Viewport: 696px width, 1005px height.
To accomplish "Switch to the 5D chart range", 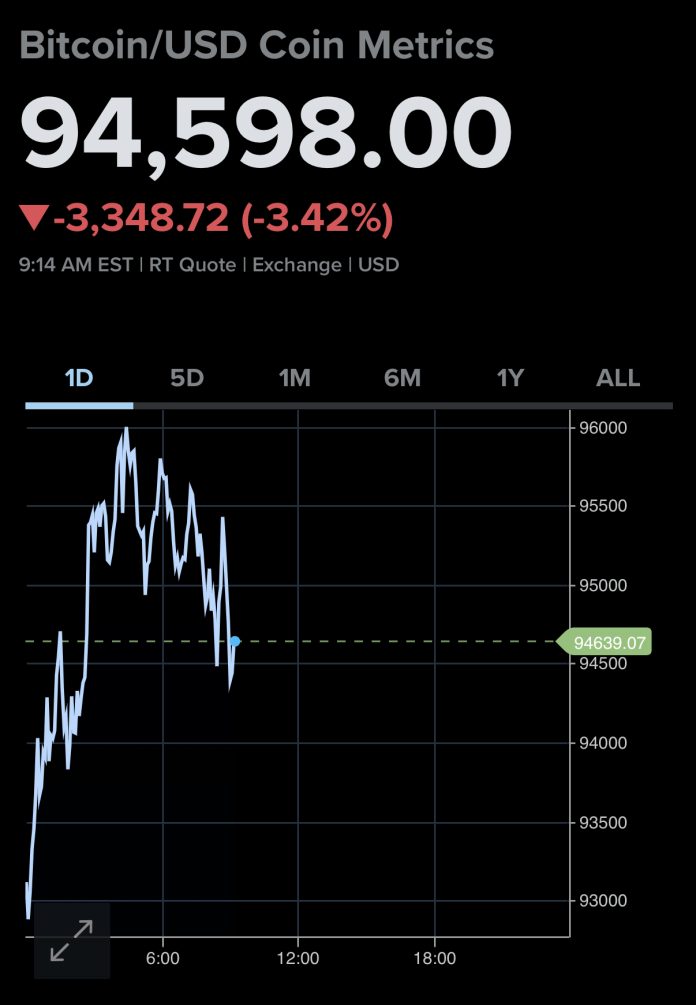I will [x=187, y=378].
